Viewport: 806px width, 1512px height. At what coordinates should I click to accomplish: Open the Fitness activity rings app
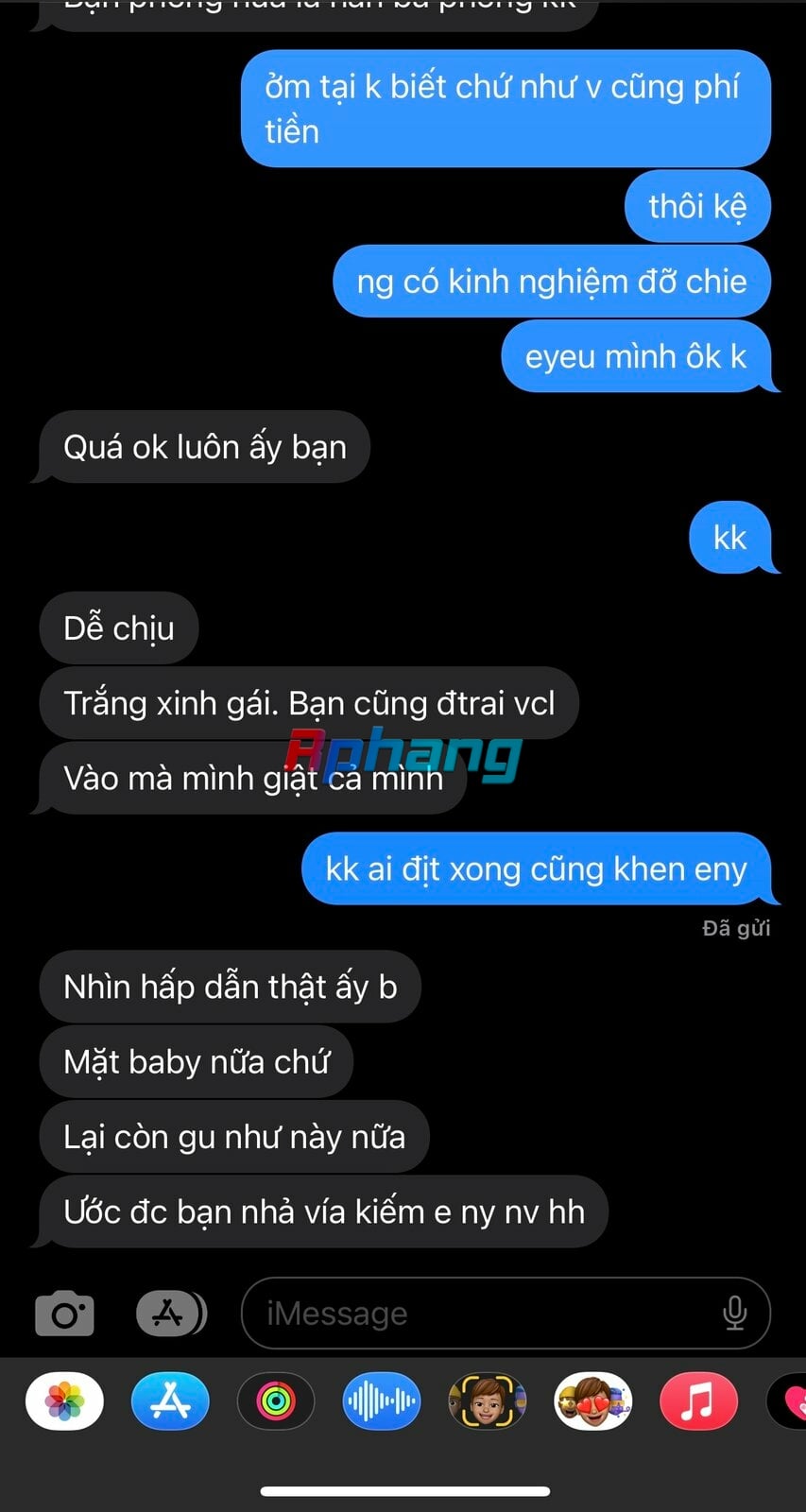pos(276,1400)
